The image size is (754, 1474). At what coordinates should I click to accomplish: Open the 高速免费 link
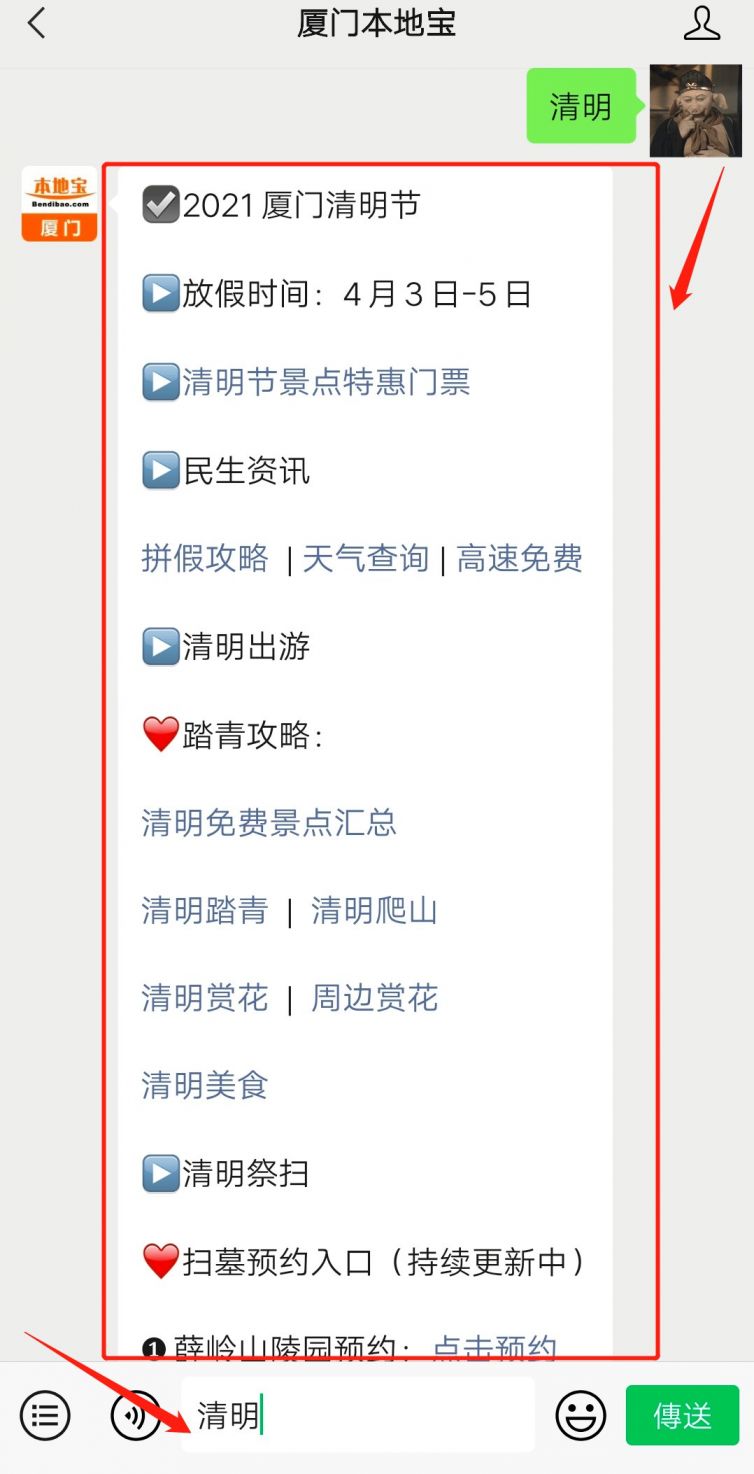pyautogui.click(x=519, y=558)
